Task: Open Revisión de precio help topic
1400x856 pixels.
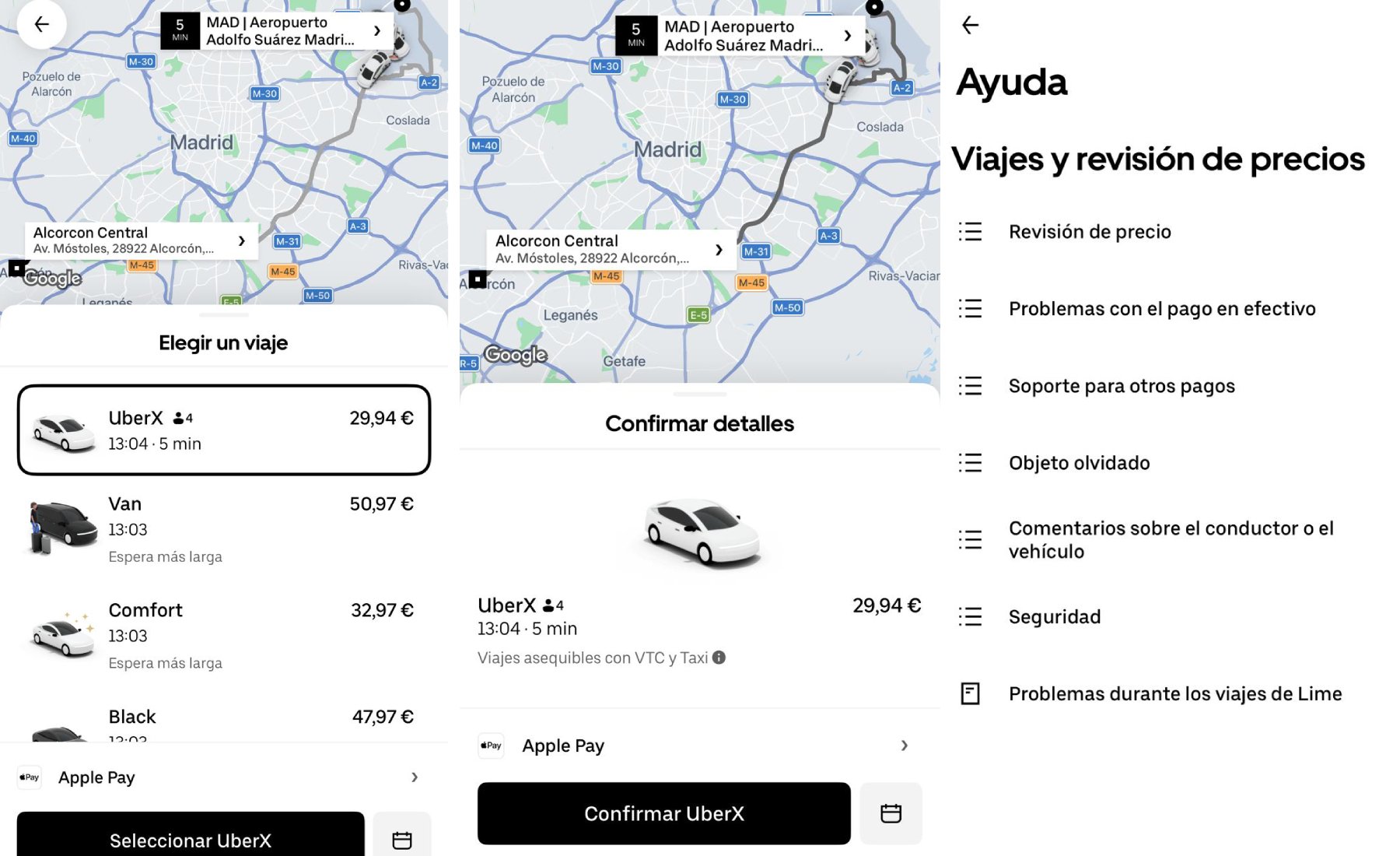Action: (x=1089, y=232)
